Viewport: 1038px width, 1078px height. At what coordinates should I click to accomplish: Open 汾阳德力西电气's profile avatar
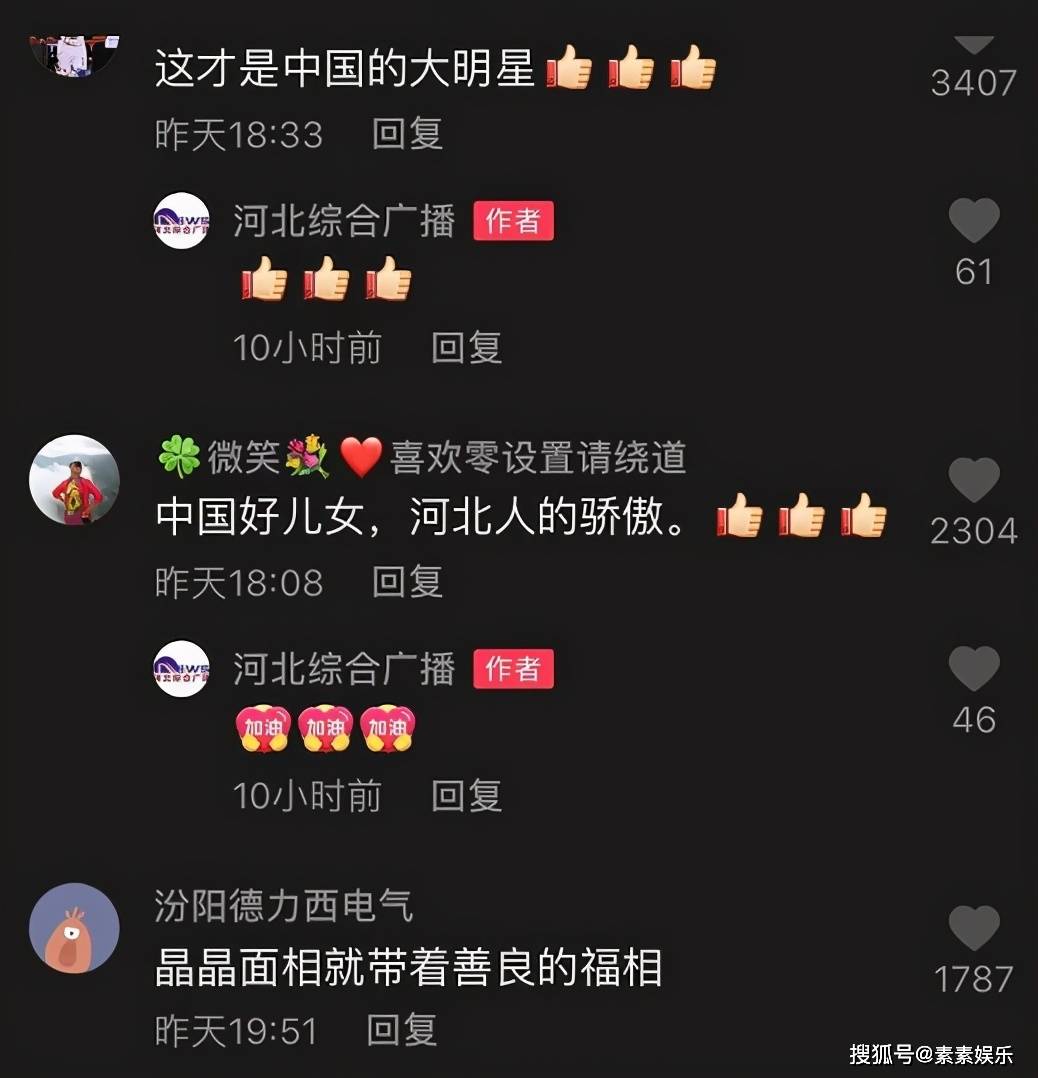[x=74, y=928]
